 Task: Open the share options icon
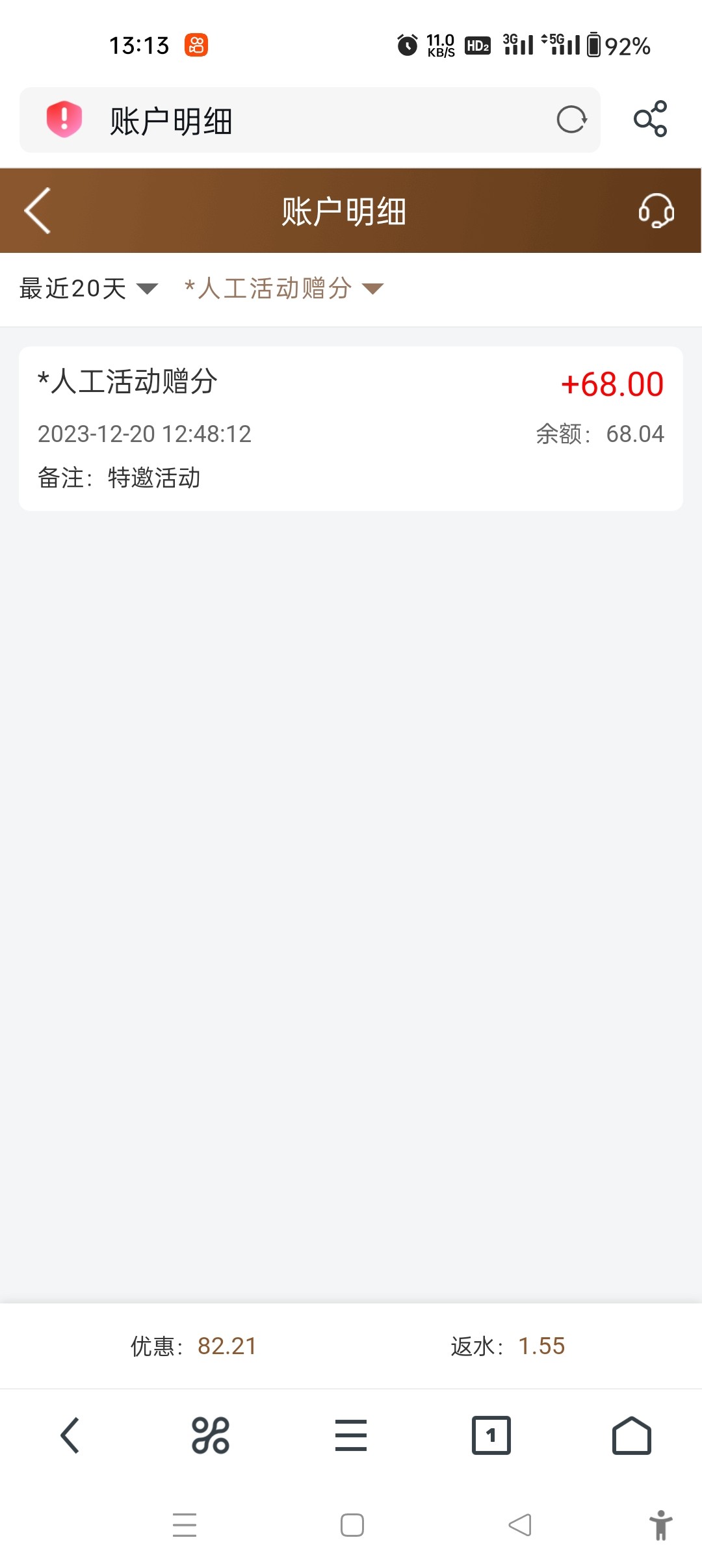click(653, 120)
